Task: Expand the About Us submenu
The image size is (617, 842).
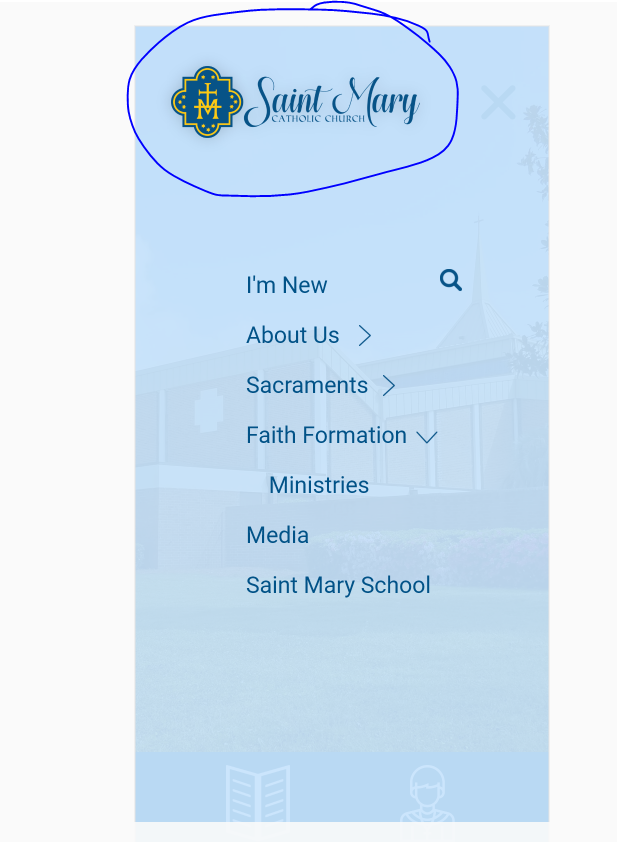Action: (365, 336)
